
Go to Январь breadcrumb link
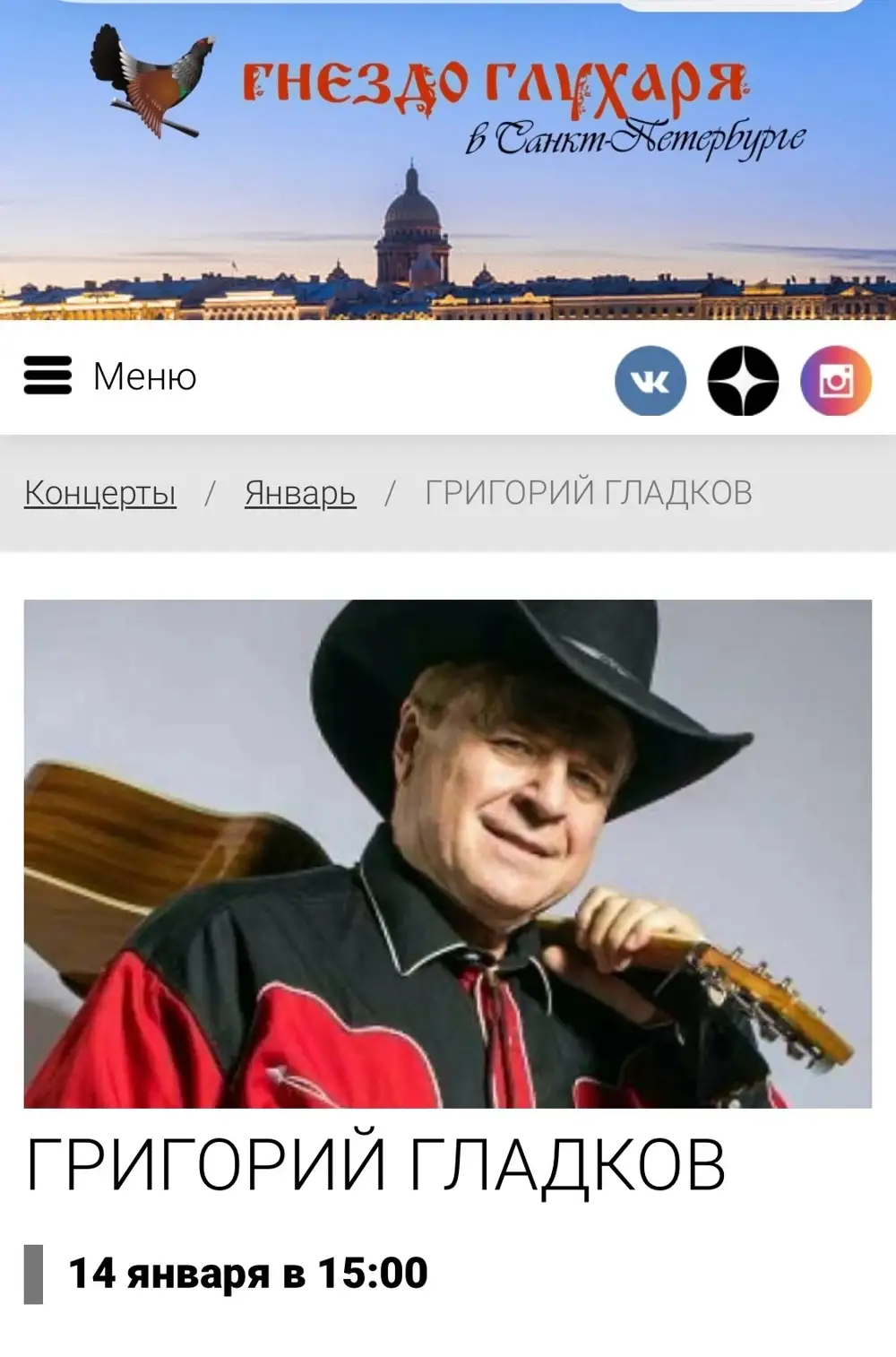[x=300, y=493]
